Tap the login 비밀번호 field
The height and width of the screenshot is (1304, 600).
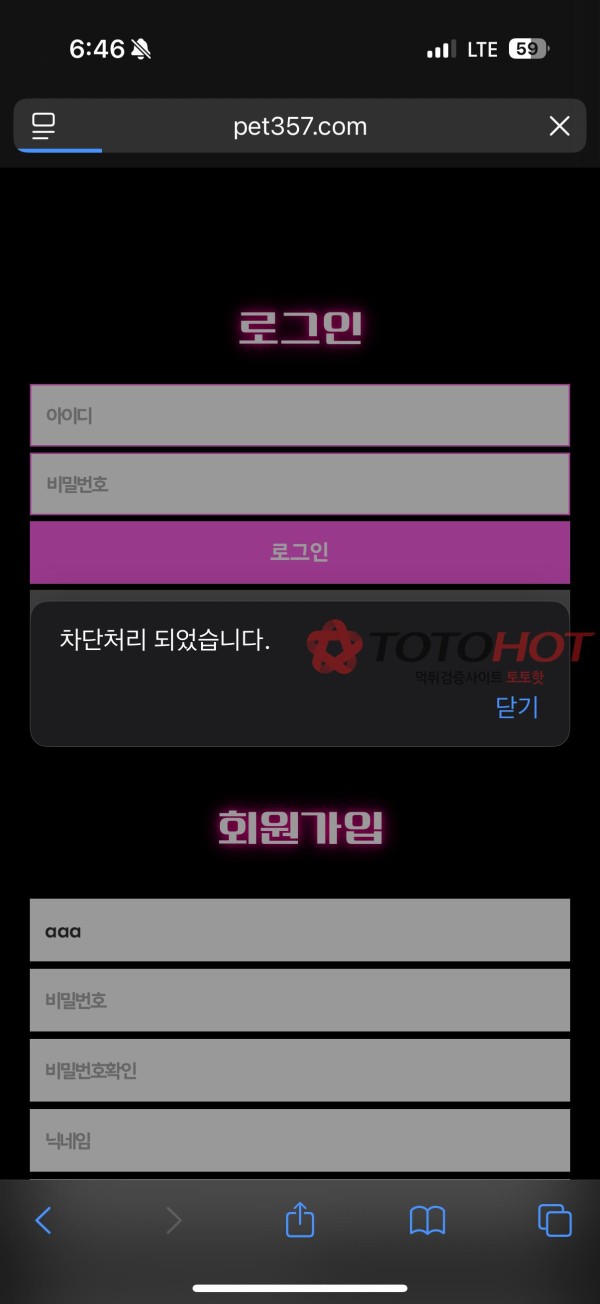(x=300, y=484)
